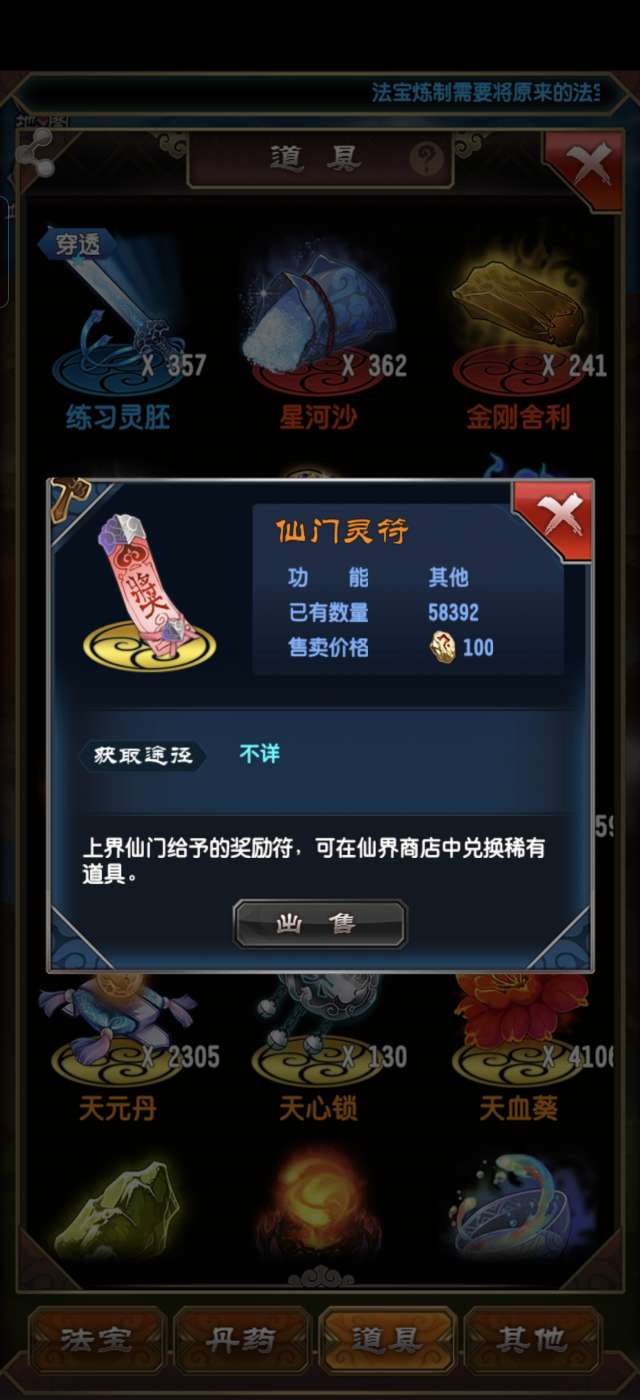640x1400 pixels.
Task: Open the help question mark icon
Action: [426, 159]
